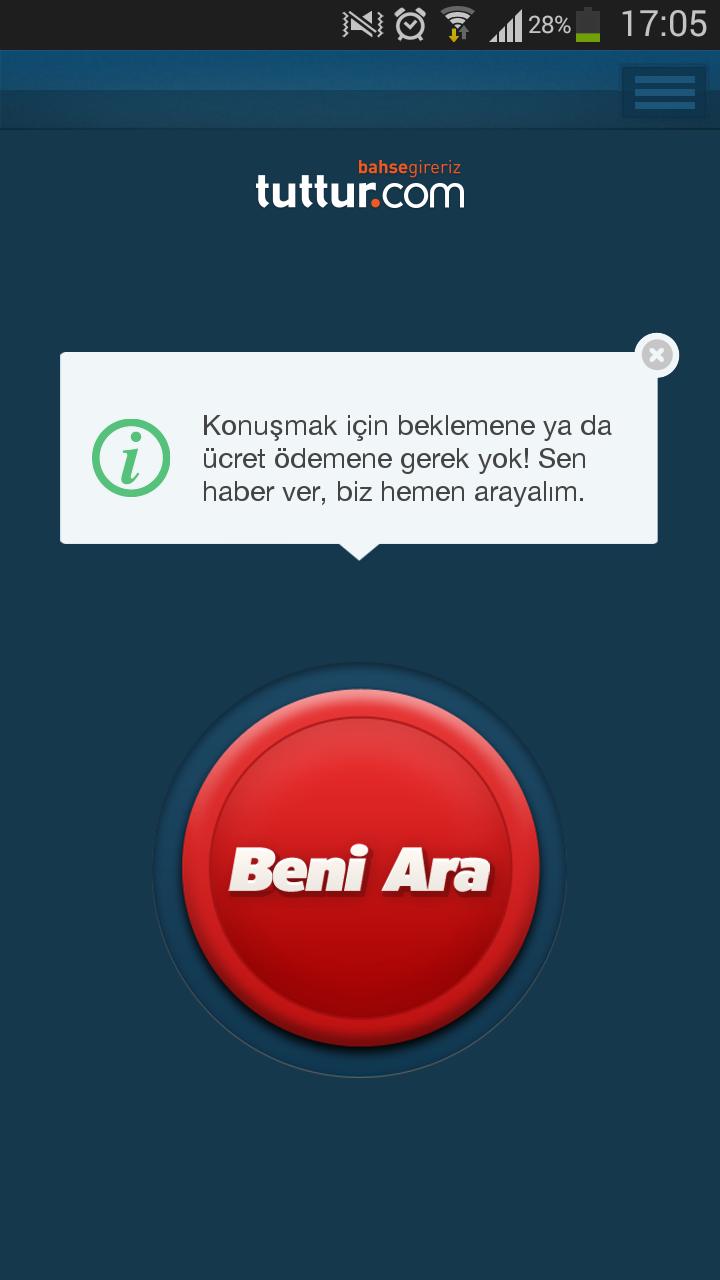This screenshot has width=720, height=1280.
Task: Tap the bahsegireriz tagline above the logo
Action: (411, 166)
